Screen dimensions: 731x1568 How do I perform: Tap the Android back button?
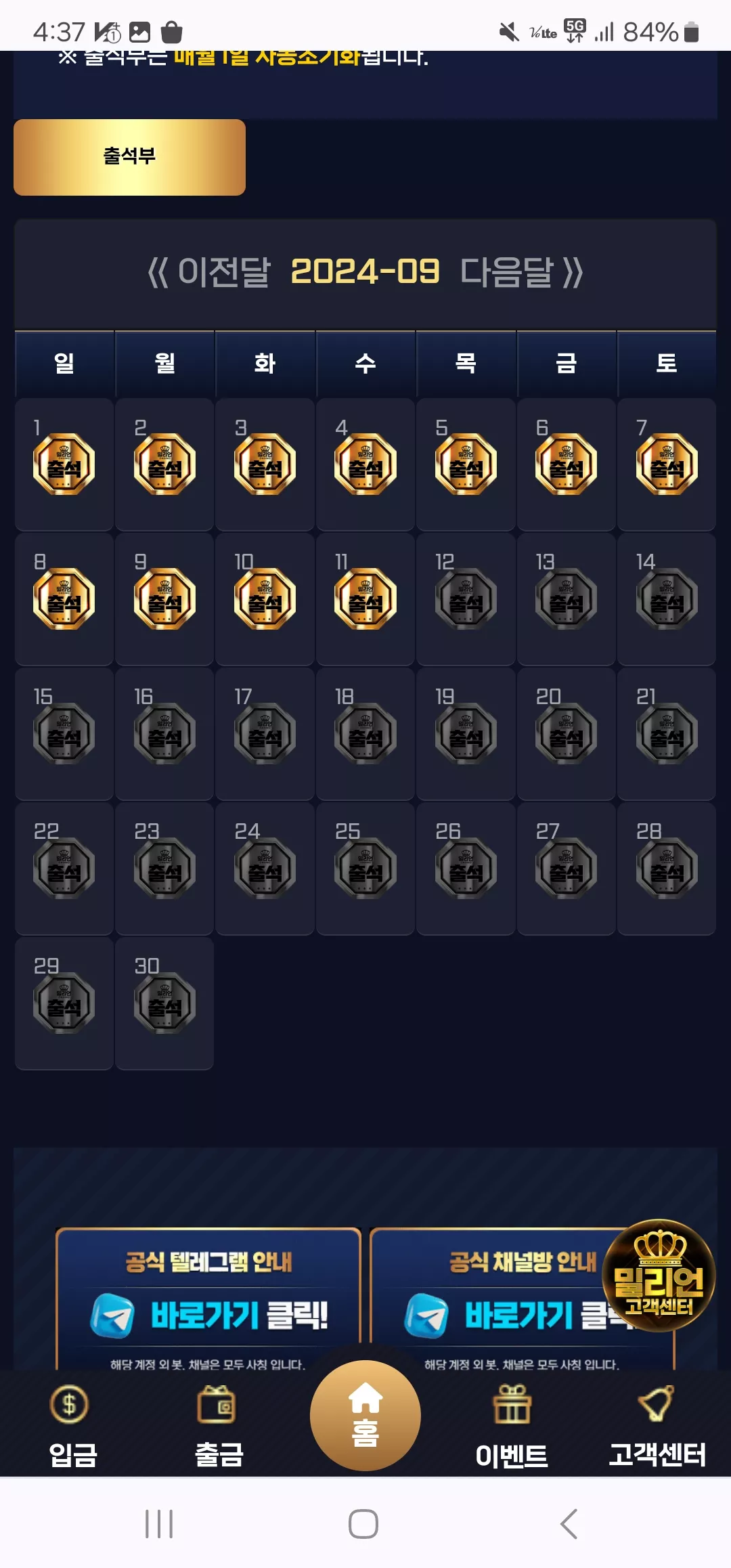tap(569, 1524)
